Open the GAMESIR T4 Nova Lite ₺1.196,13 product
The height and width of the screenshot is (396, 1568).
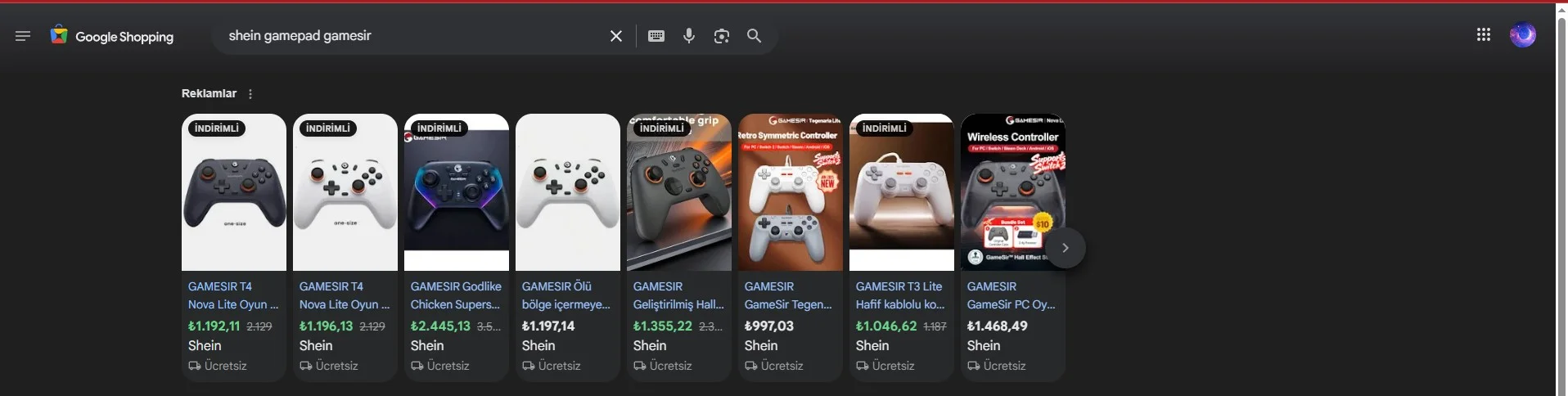pos(345,247)
